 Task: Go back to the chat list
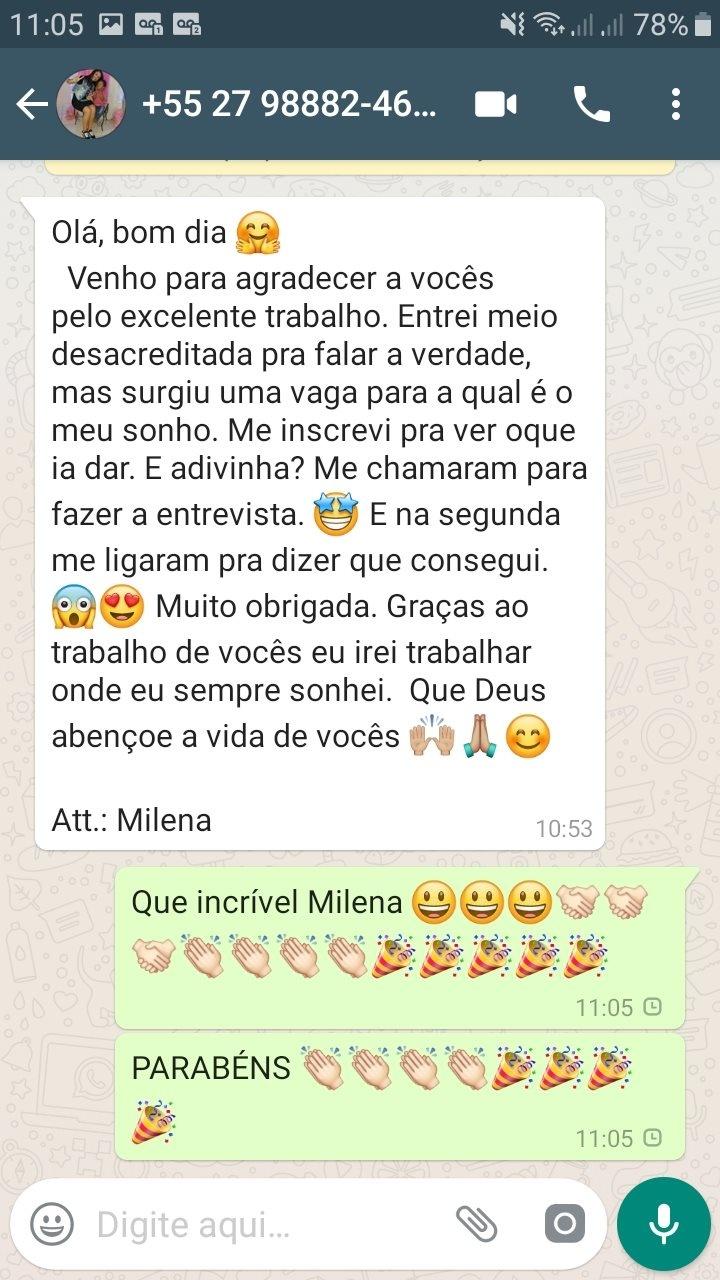pos(32,104)
